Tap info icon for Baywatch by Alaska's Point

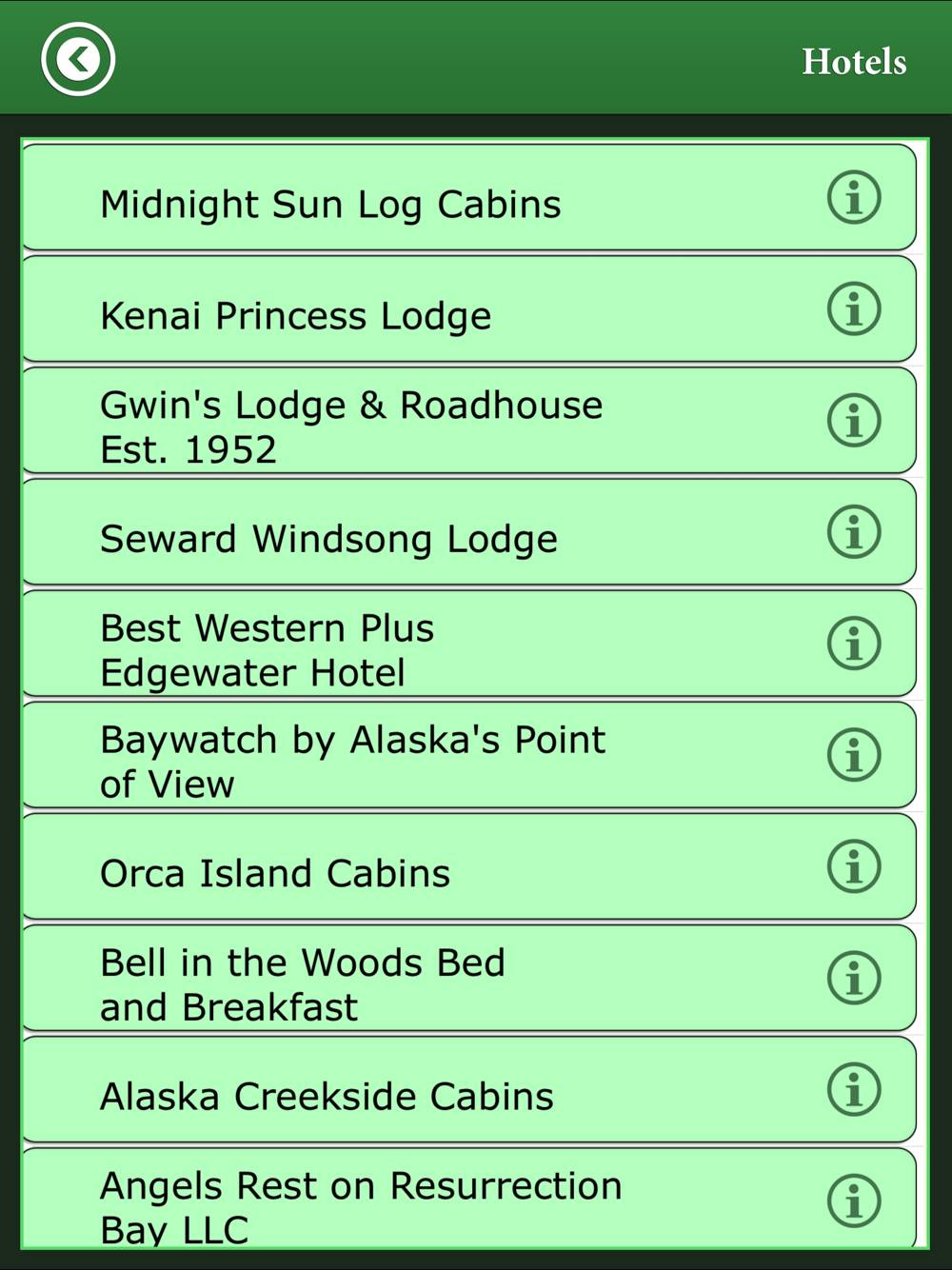click(854, 755)
